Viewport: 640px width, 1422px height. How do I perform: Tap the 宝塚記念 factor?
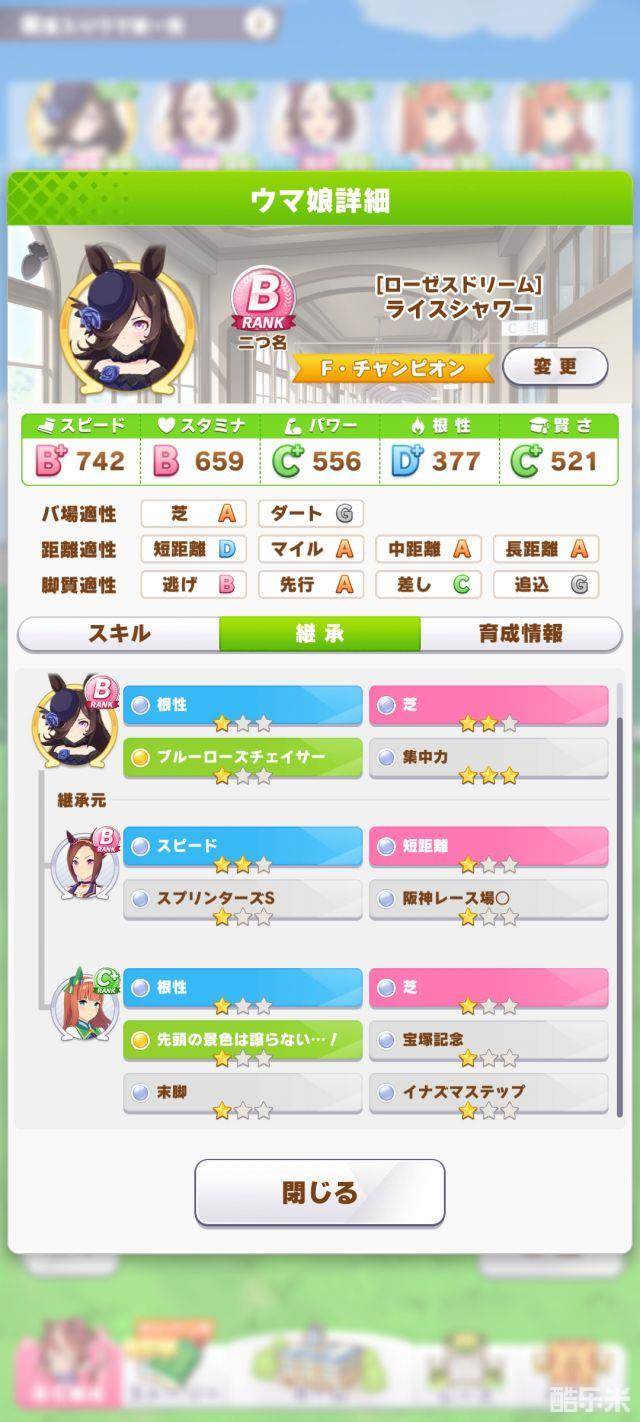488,1040
